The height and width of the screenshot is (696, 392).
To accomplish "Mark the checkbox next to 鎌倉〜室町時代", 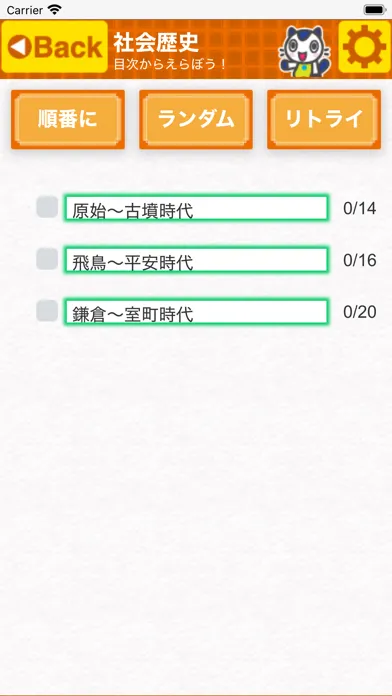I will point(47,311).
